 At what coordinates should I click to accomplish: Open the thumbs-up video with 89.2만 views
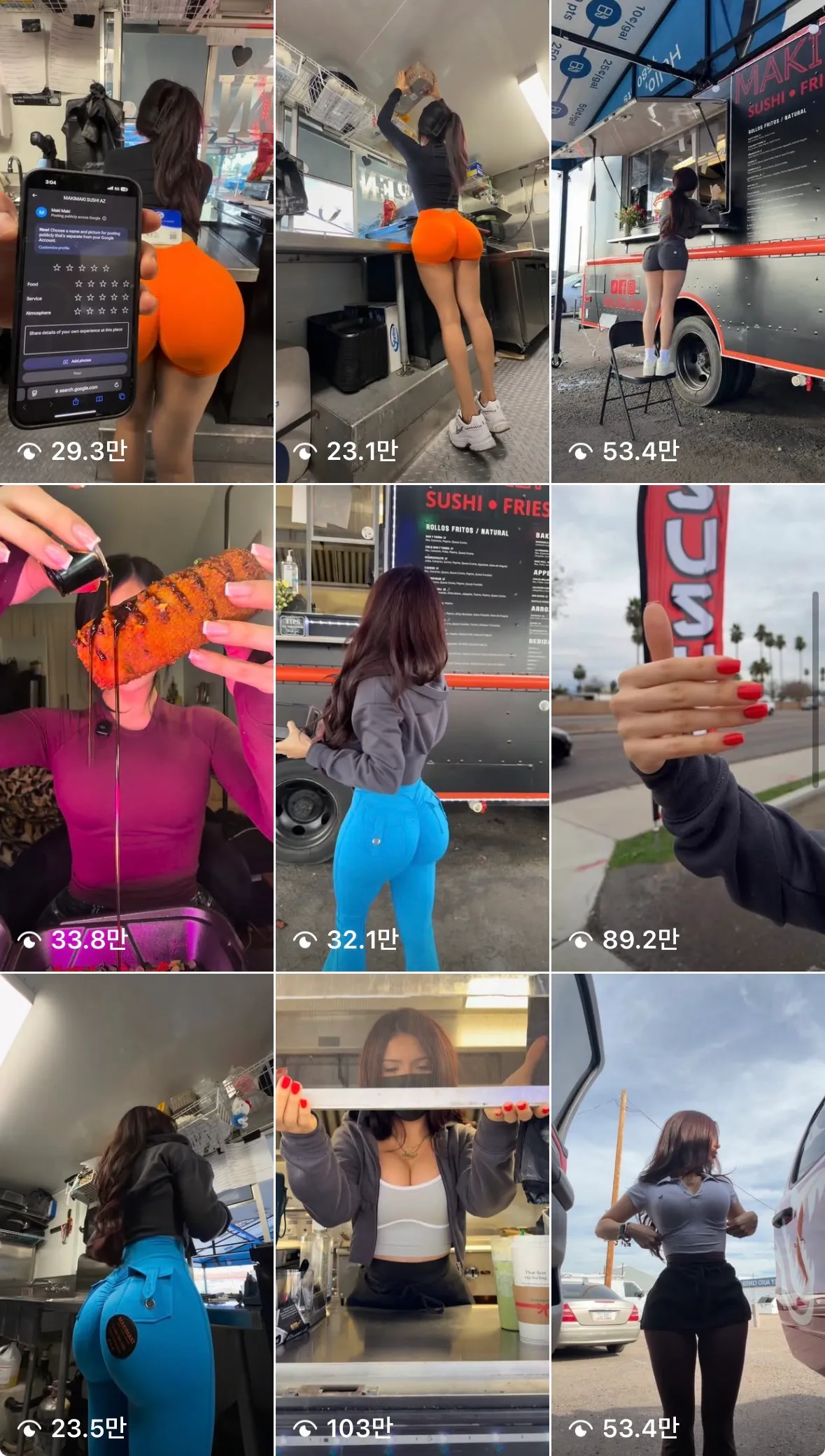pyautogui.click(x=688, y=728)
